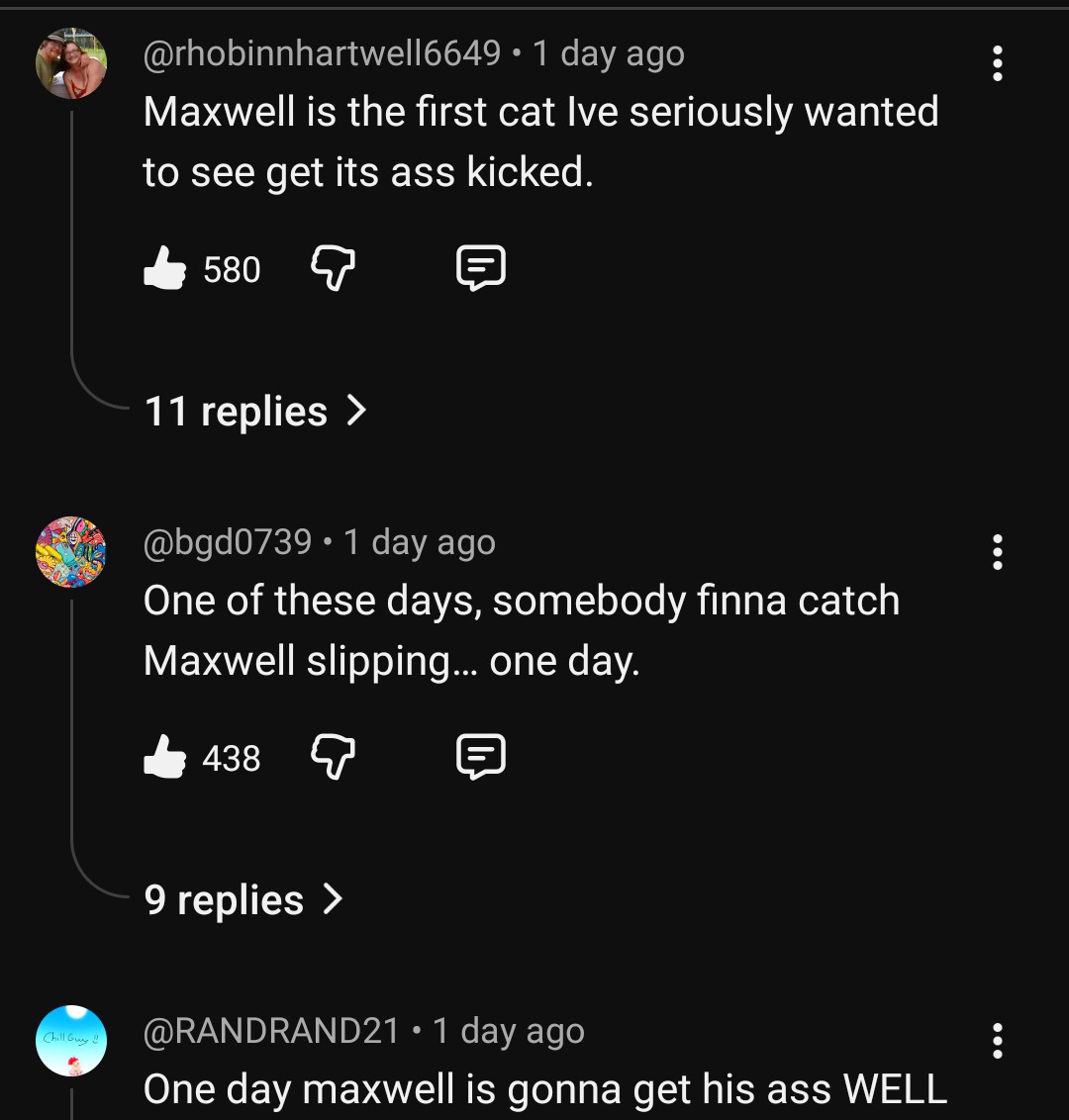The width and height of the screenshot is (1069, 1120).
Task: Expand the 9 replies thread
Action: [243, 900]
